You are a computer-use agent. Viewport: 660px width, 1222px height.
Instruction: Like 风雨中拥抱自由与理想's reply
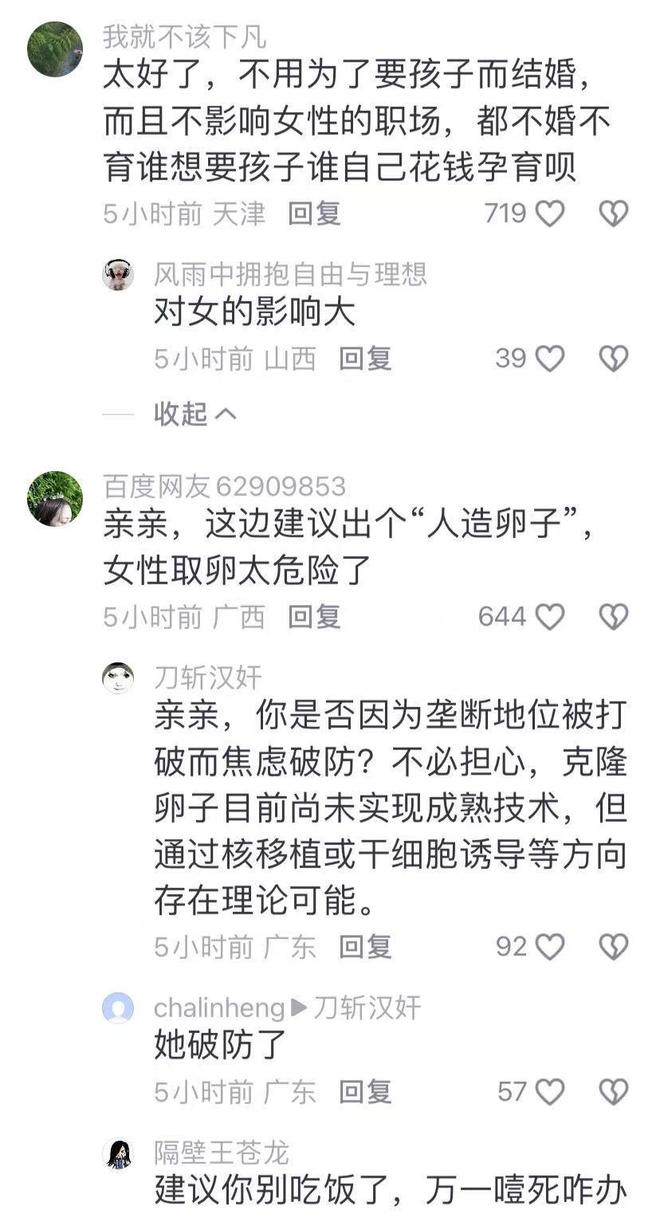pos(550,359)
